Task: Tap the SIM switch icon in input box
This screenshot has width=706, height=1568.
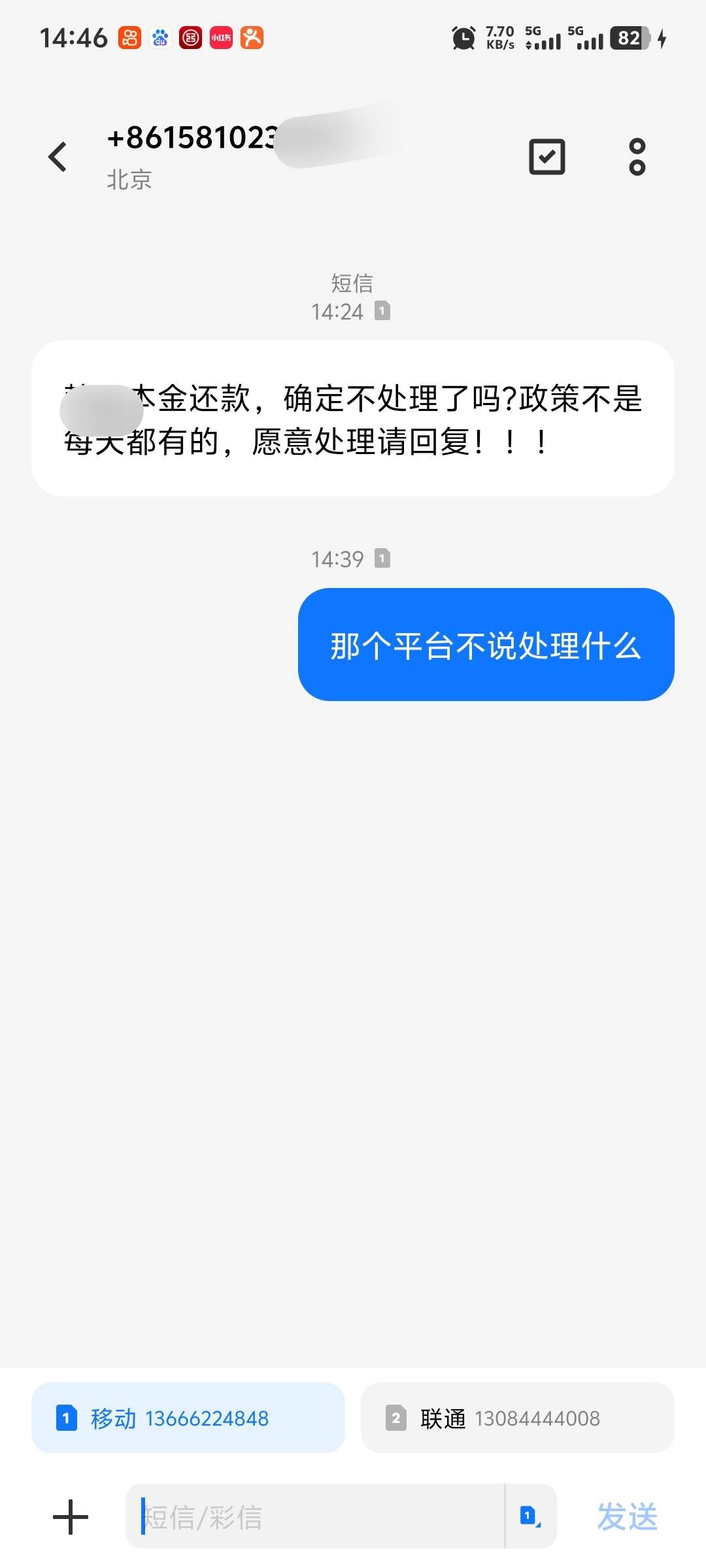Action: 530,1516
